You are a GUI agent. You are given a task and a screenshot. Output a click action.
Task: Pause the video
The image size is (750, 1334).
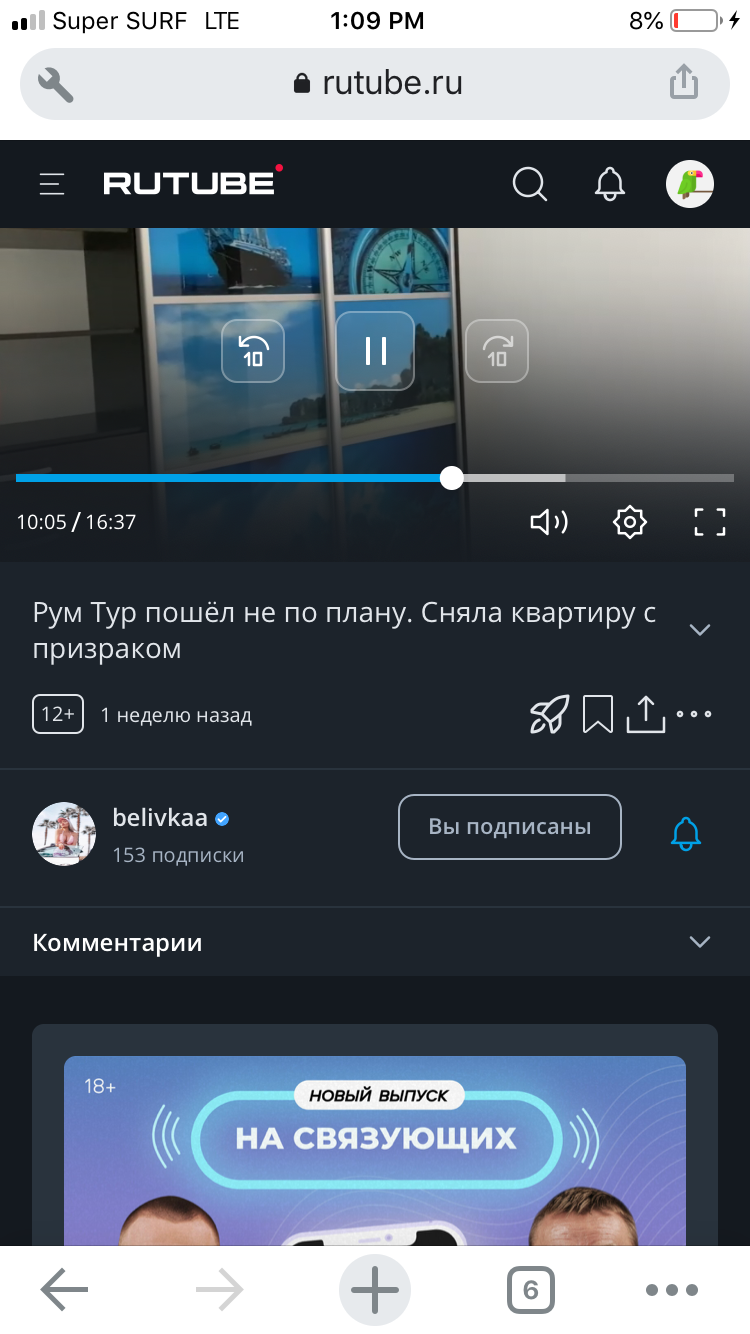click(x=375, y=351)
